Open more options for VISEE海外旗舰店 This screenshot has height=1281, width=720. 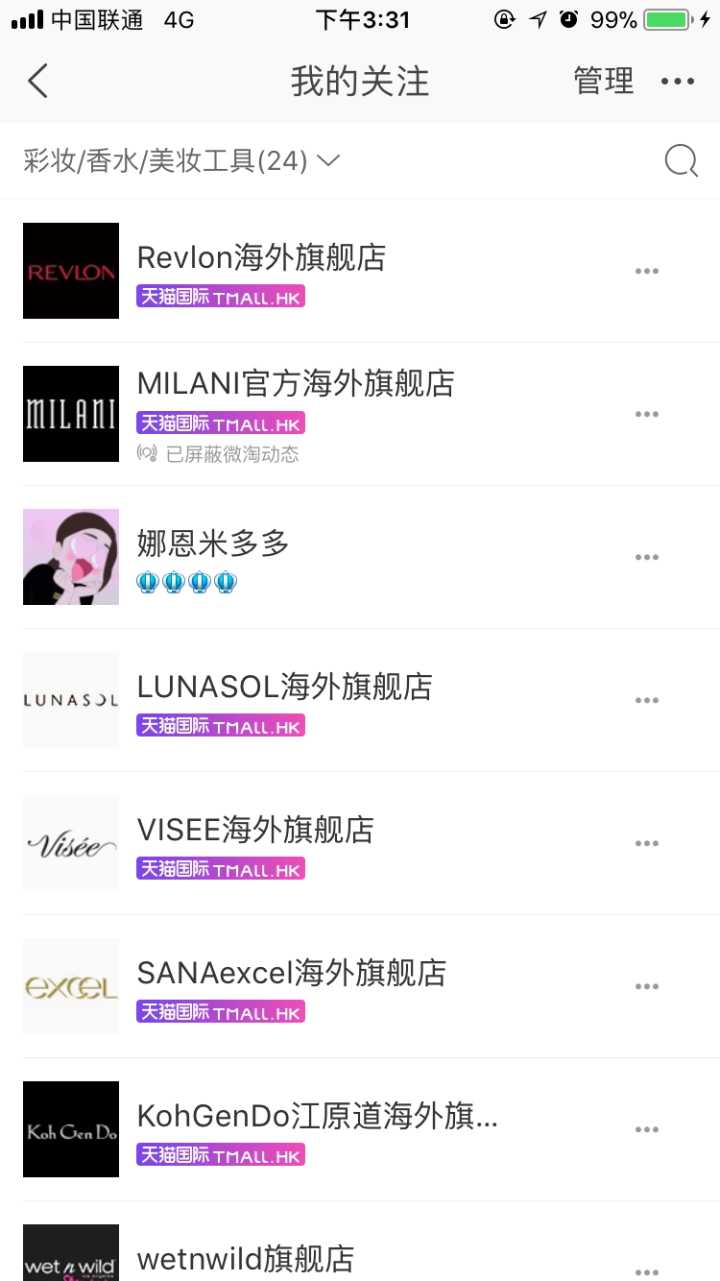[647, 843]
